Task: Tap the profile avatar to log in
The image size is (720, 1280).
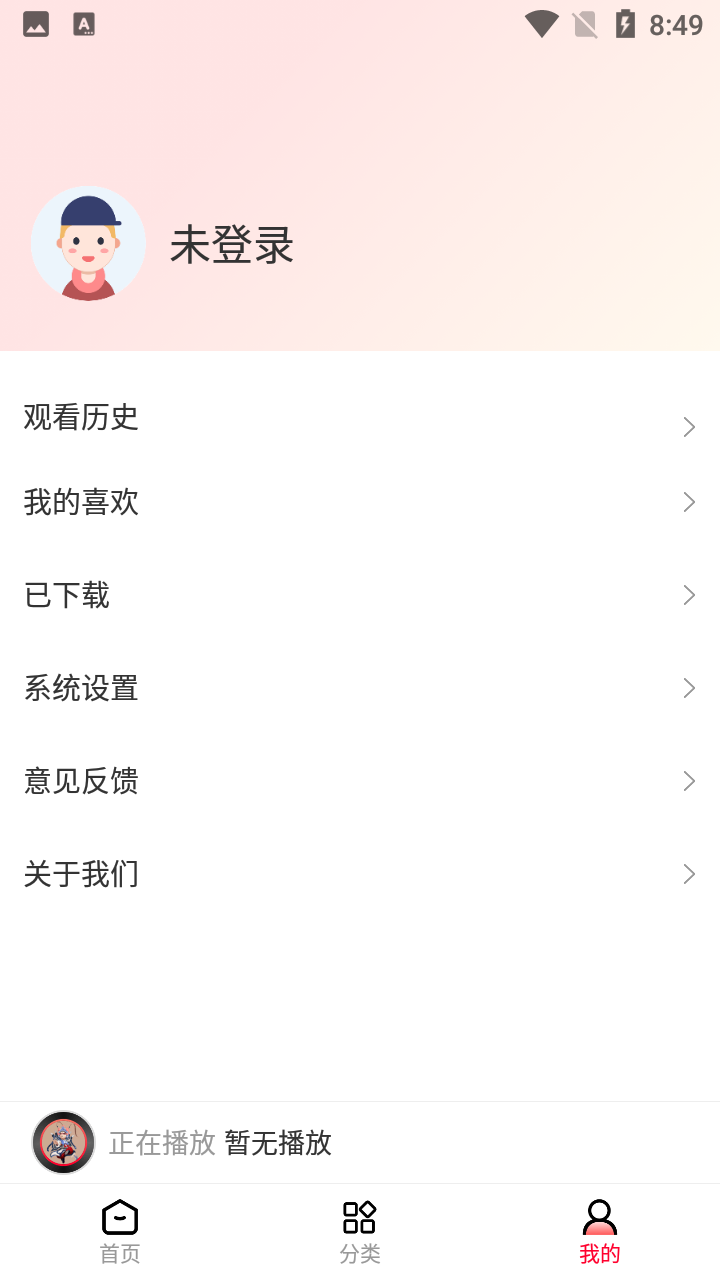Action: pyautogui.click(x=88, y=243)
